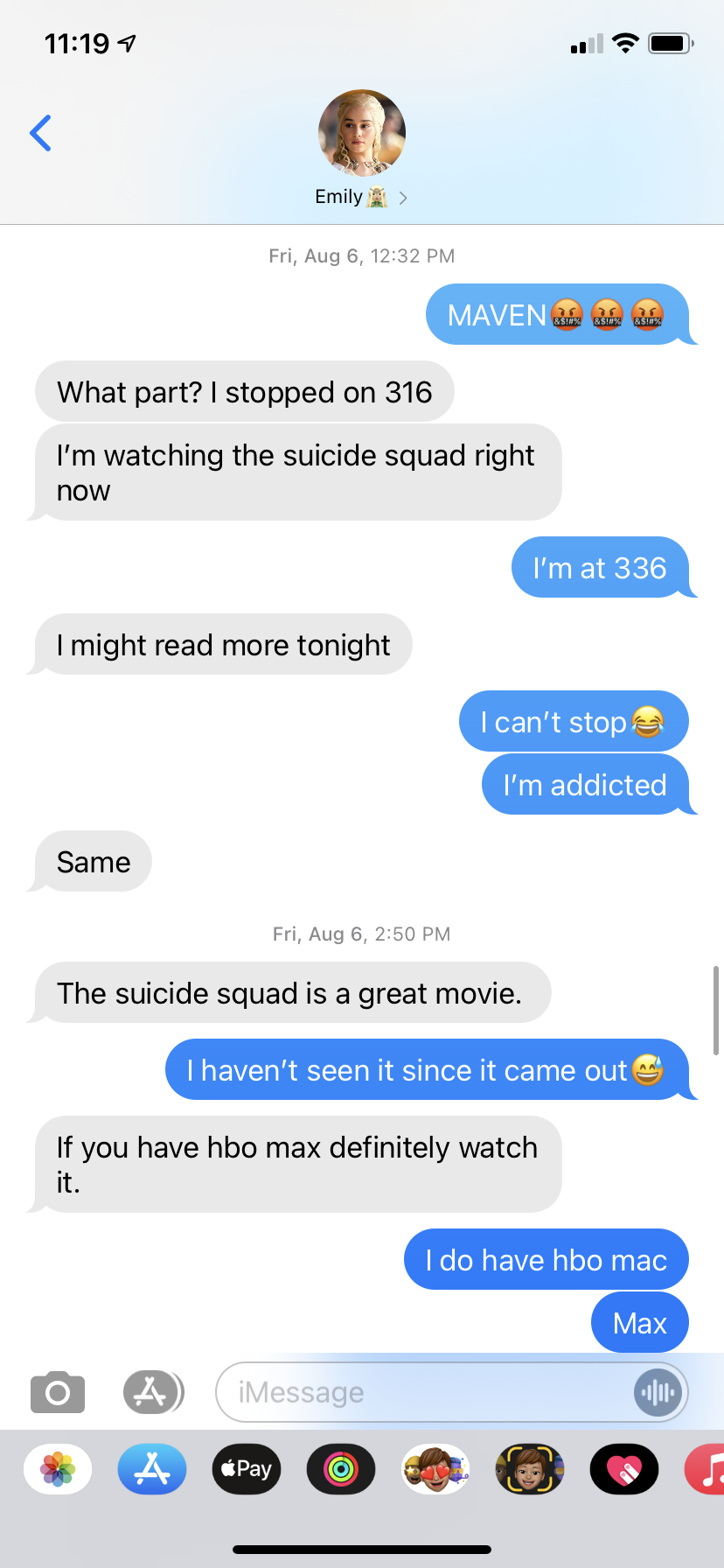Toggle the App Store apps drawer
724x1568 pixels.
(153, 1391)
